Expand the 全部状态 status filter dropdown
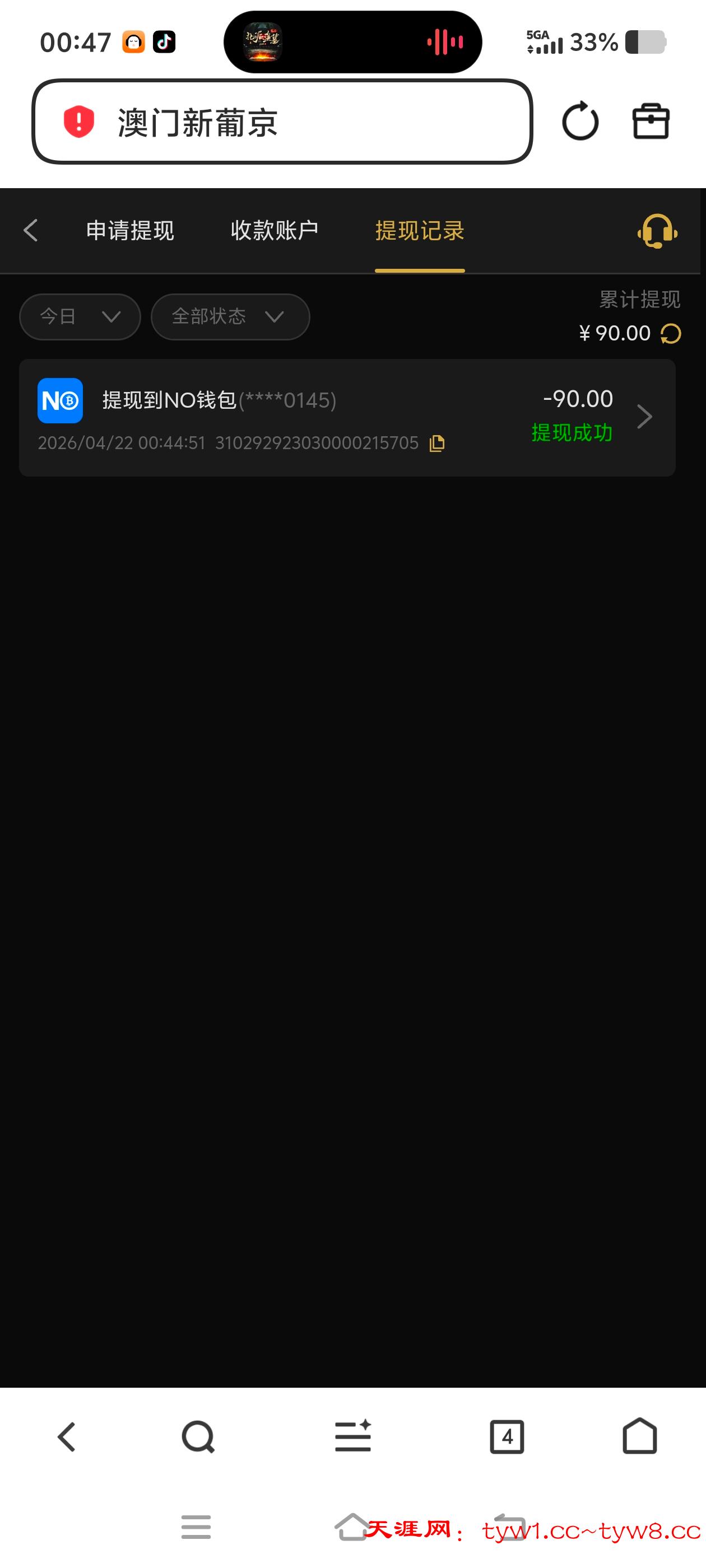The image size is (706, 1568). (x=230, y=316)
